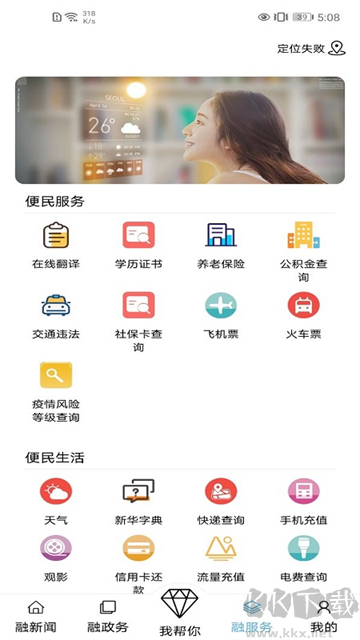Open 流量充值
This screenshot has height=640, width=360.
point(221,559)
